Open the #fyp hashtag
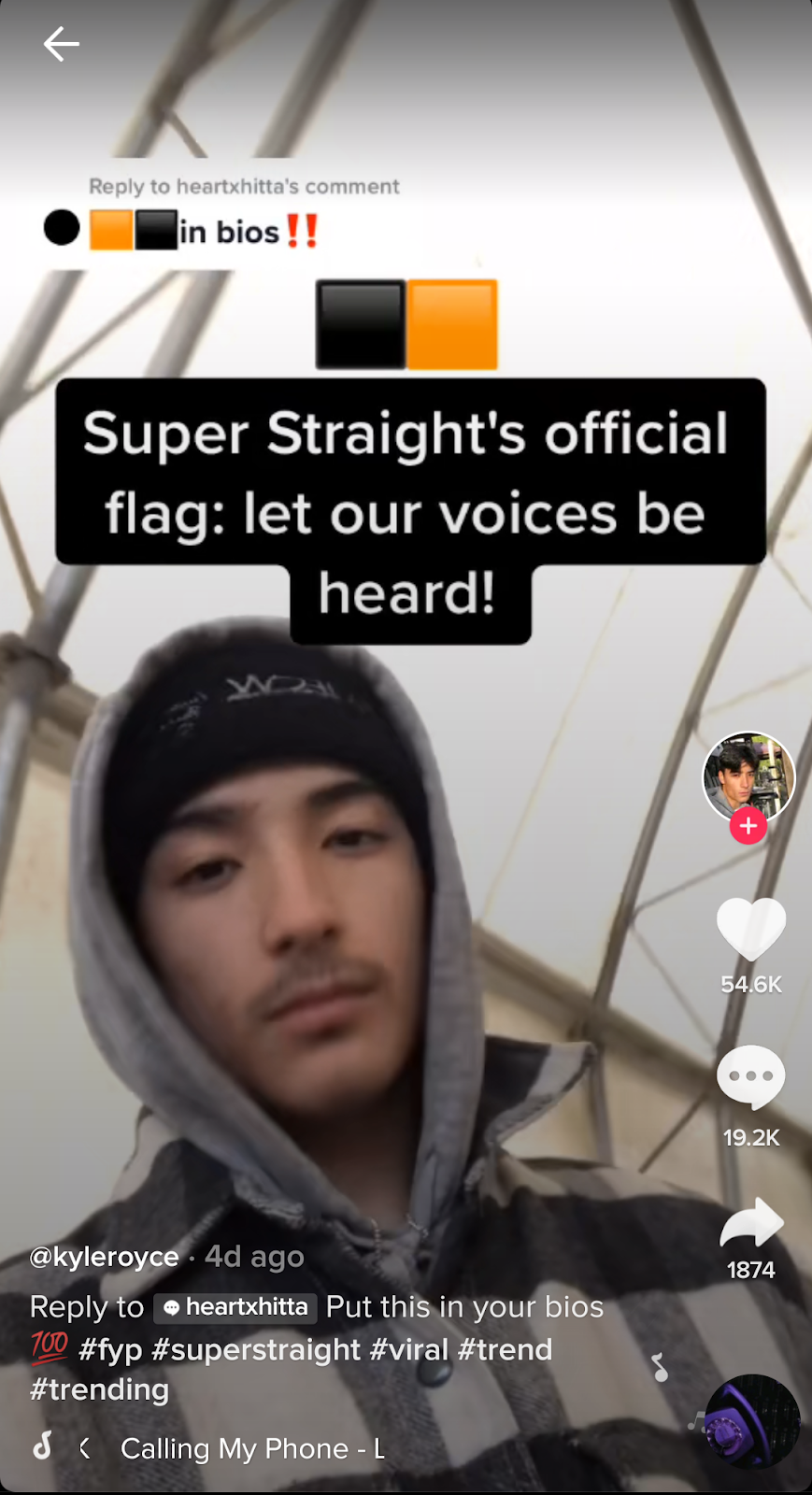Viewport: 812px width, 1495px height. click(x=111, y=1349)
